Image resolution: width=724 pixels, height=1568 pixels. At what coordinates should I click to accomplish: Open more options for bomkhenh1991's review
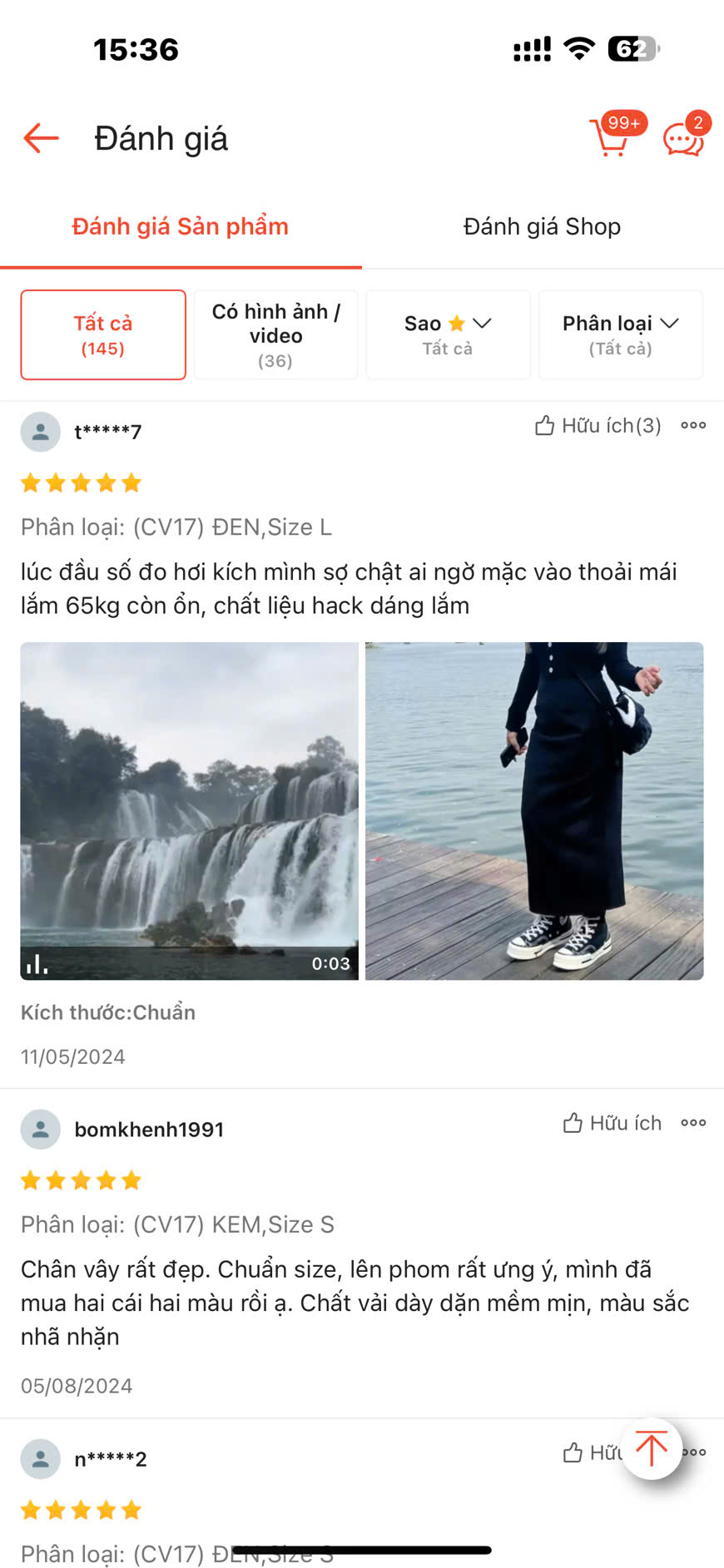point(693,1123)
